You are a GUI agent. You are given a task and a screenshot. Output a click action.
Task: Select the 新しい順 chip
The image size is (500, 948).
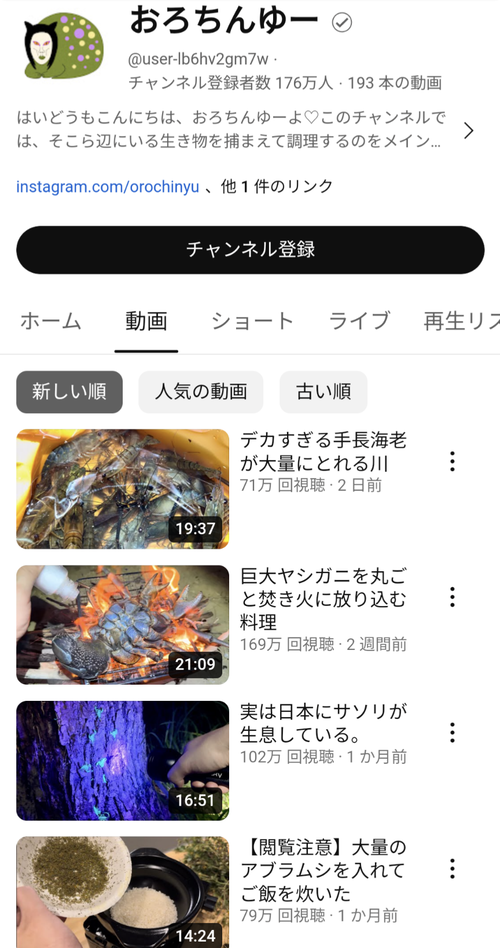point(70,392)
